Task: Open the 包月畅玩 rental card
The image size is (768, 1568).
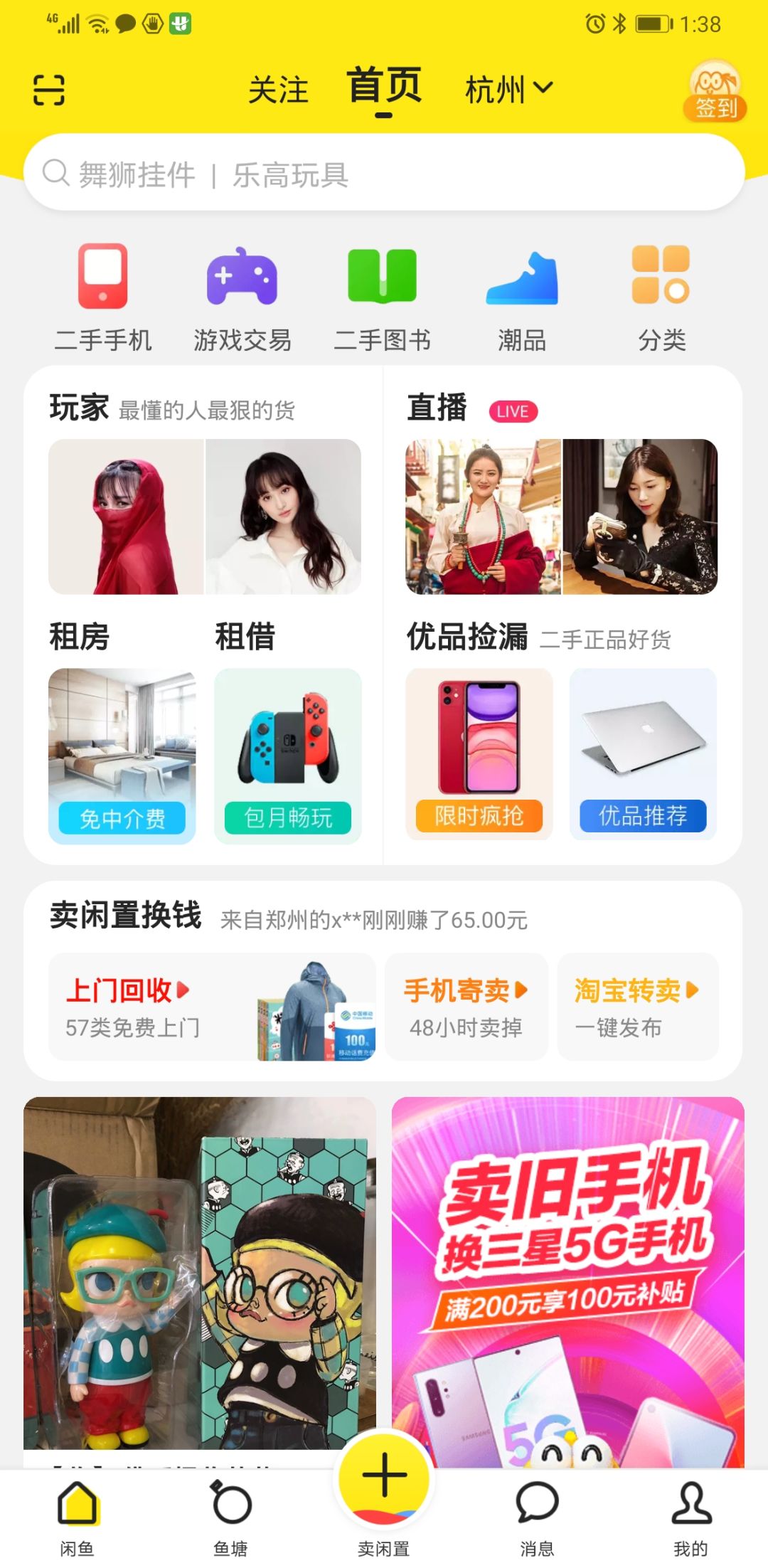Action: point(288,756)
